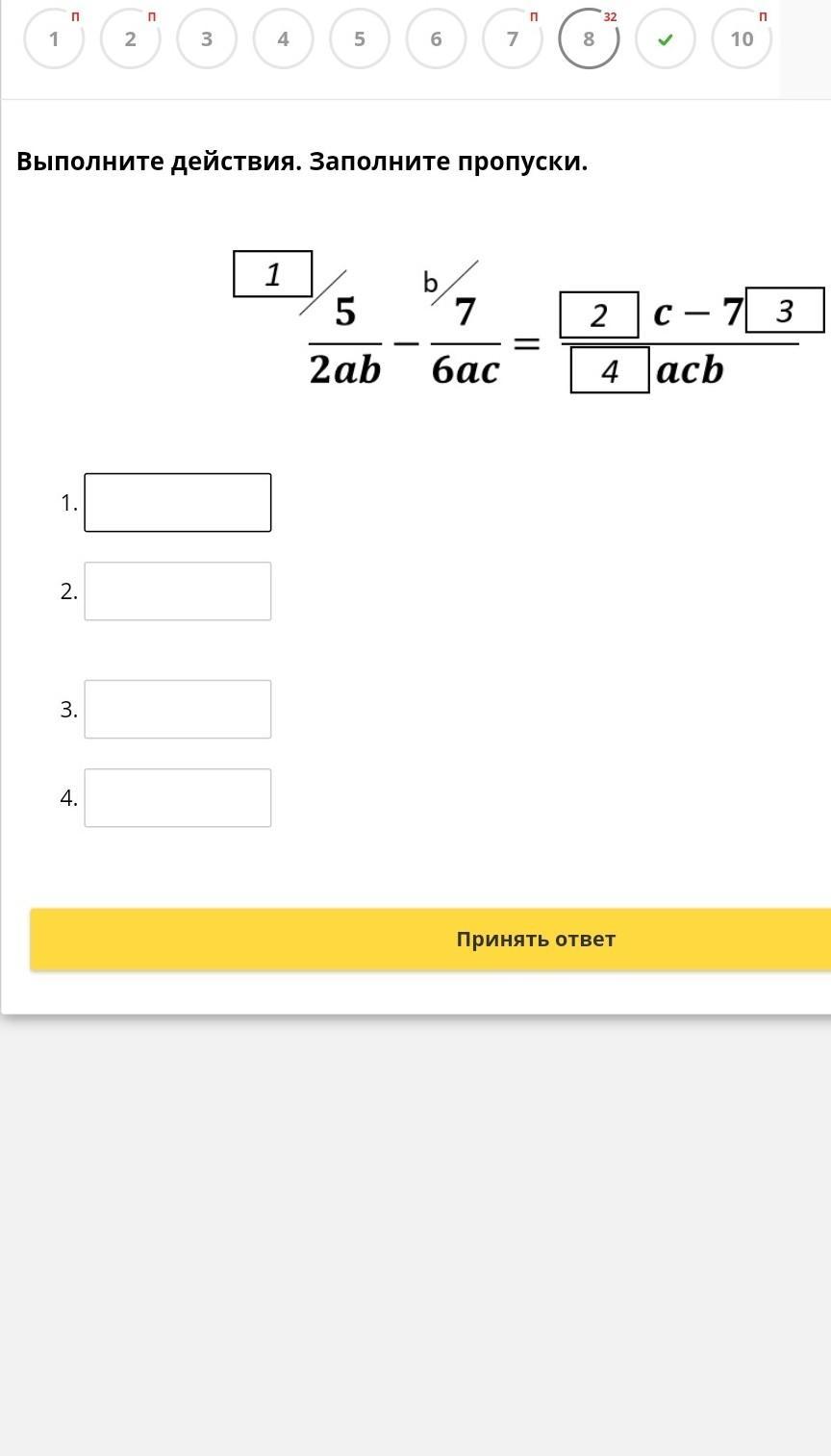
Task: Activate answer field number 4
Action: pos(178,797)
